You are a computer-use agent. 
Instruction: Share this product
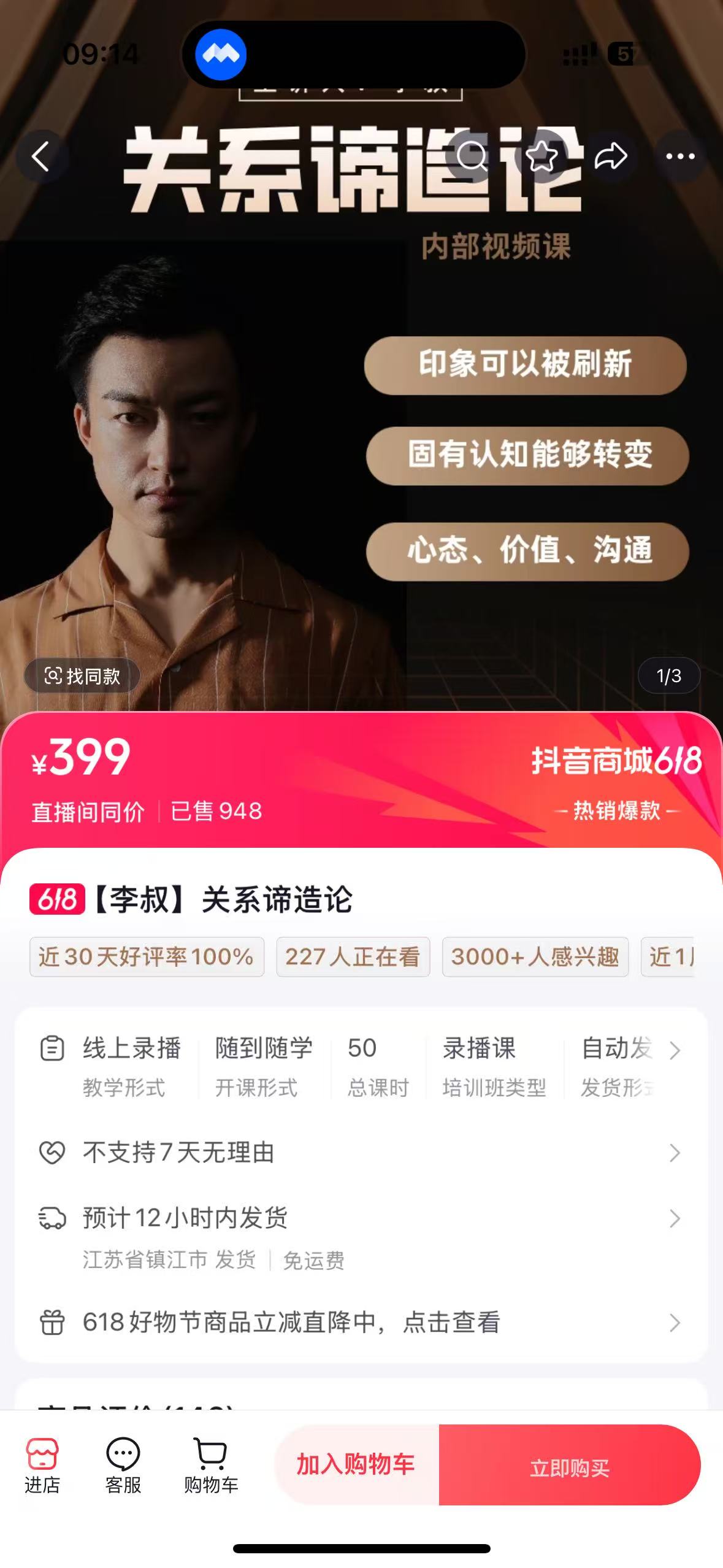[x=611, y=156]
